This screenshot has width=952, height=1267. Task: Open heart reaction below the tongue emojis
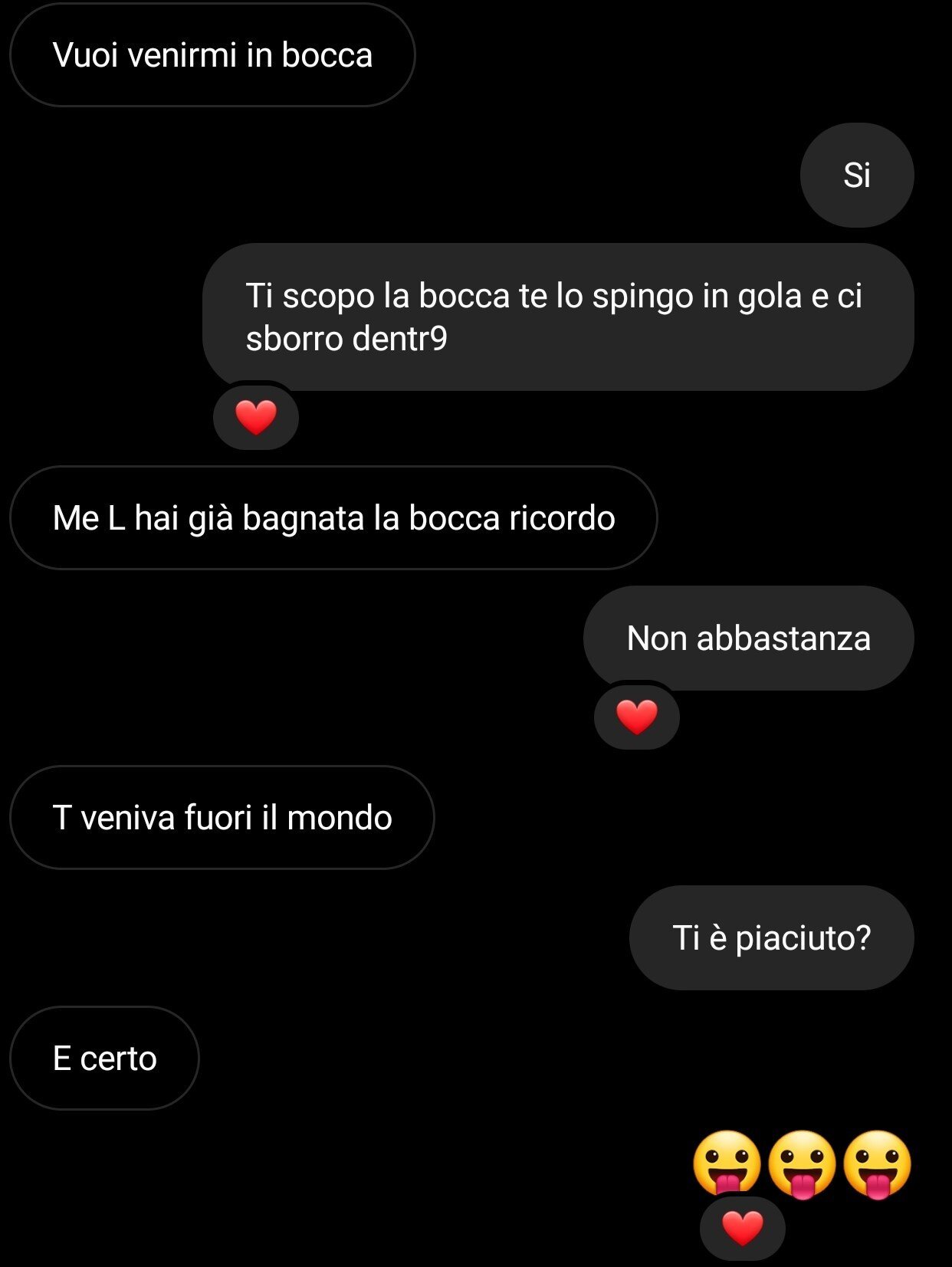click(743, 1228)
